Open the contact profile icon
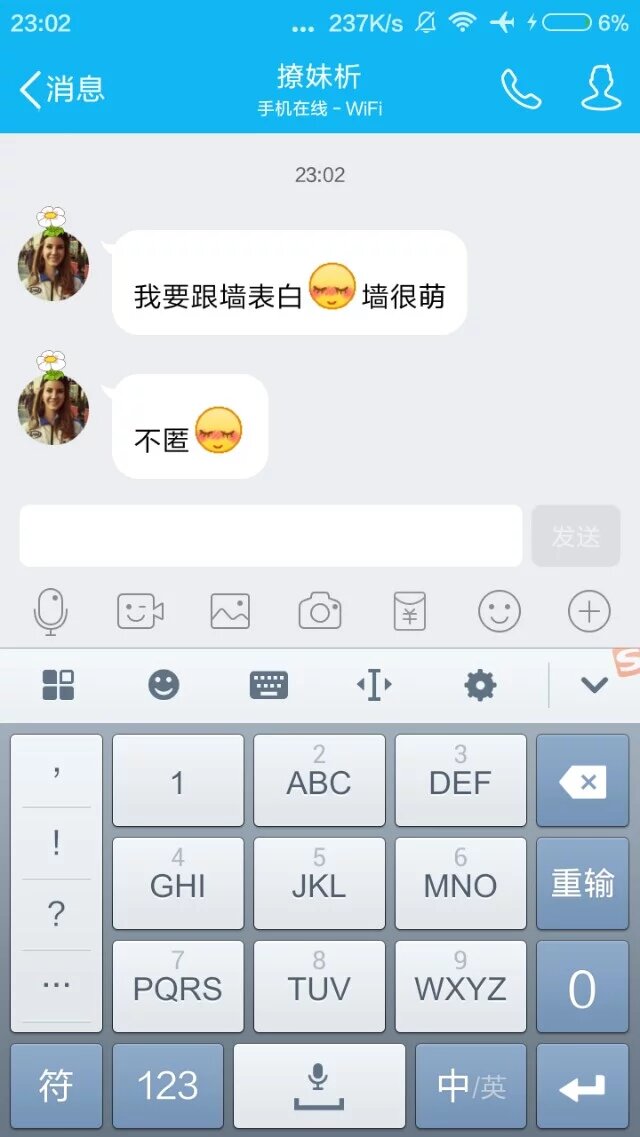The image size is (640, 1137). (x=601, y=90)
